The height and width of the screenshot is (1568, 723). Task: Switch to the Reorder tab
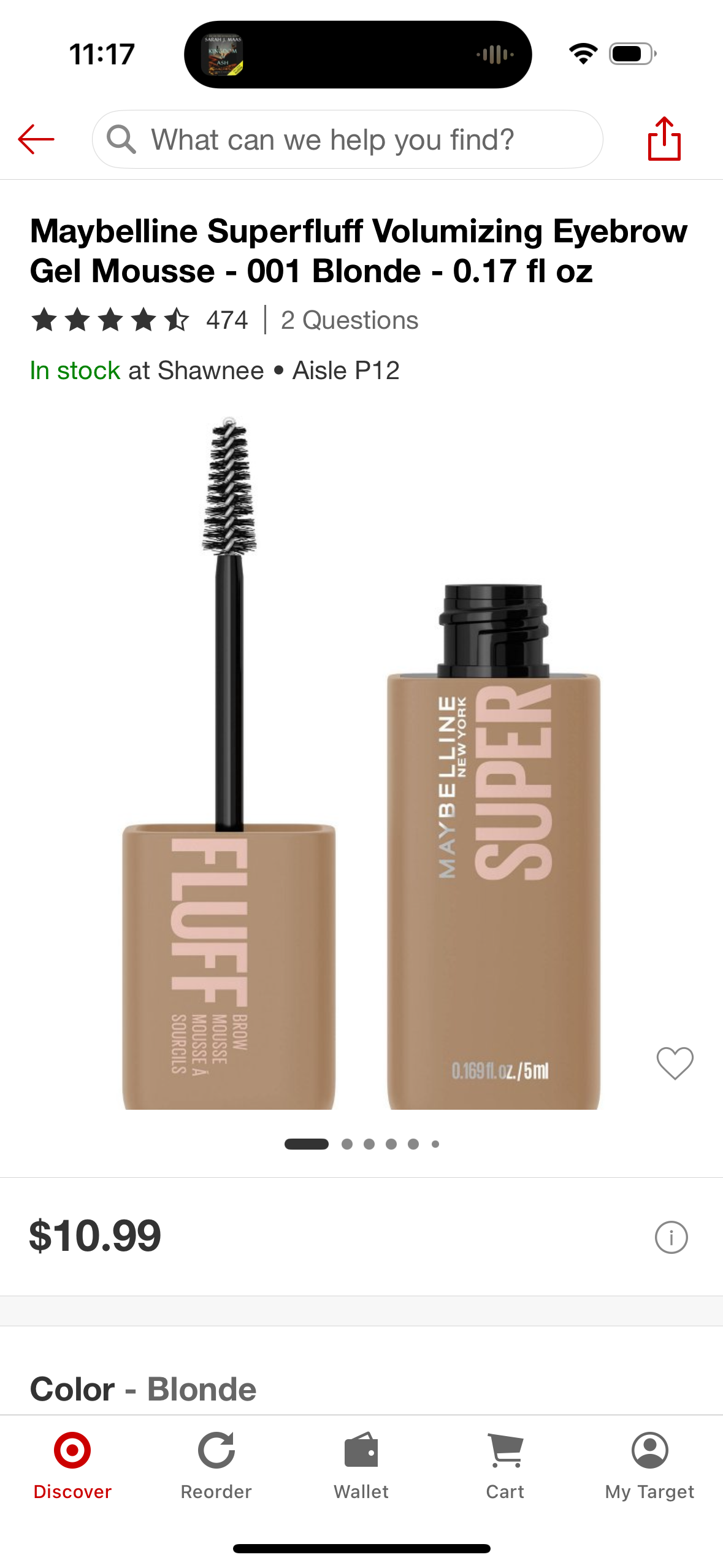tap(216, 1464)
